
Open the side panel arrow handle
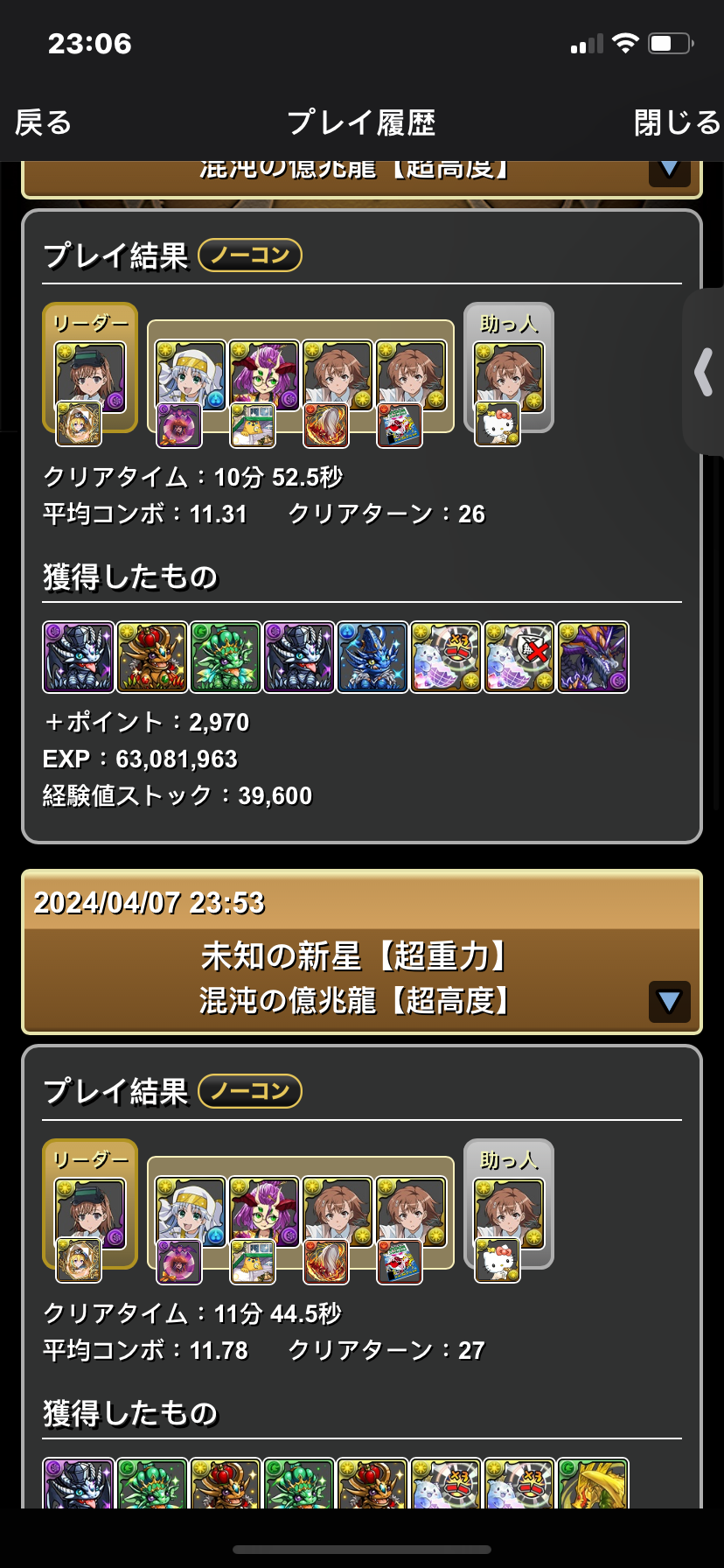pos(704,372)
